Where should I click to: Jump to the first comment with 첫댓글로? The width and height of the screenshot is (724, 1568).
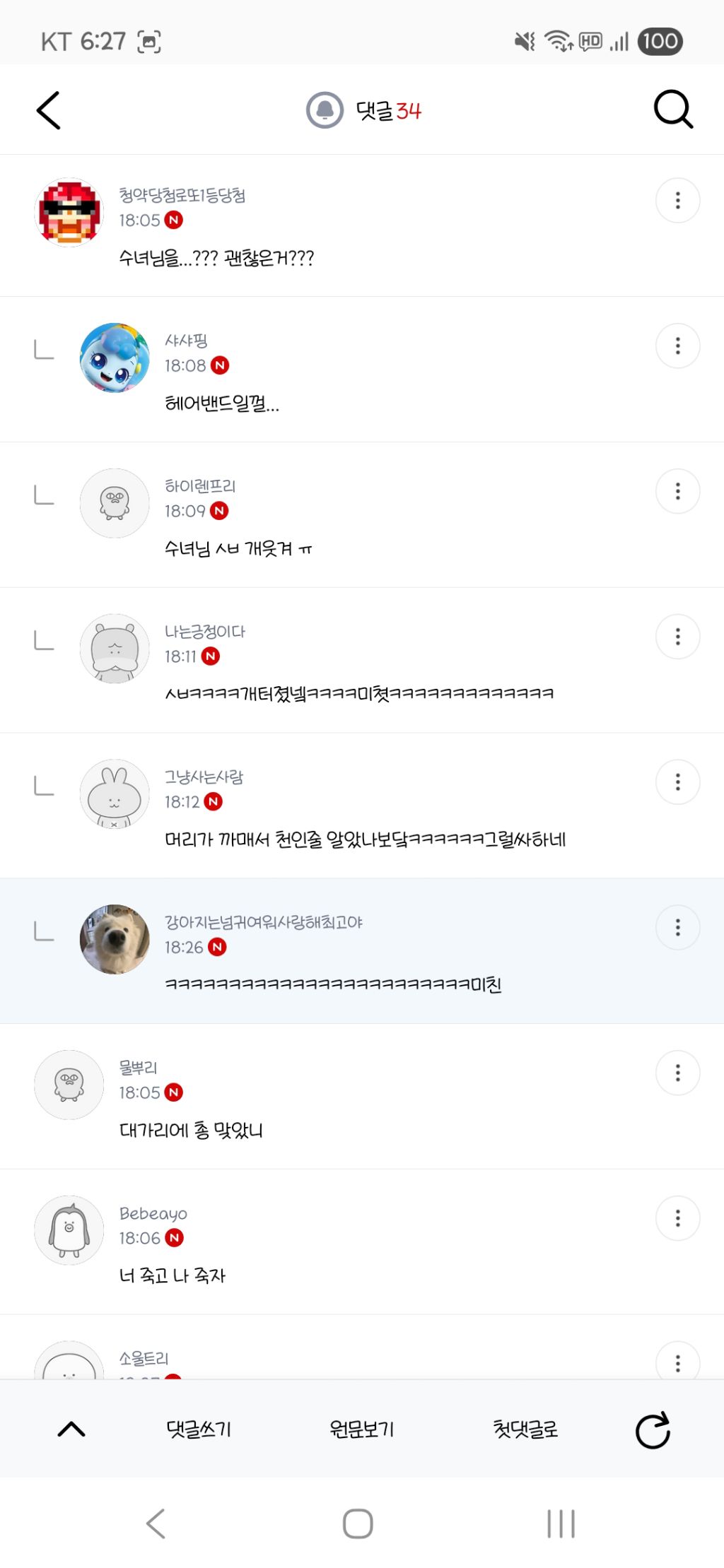point(525,1429)
